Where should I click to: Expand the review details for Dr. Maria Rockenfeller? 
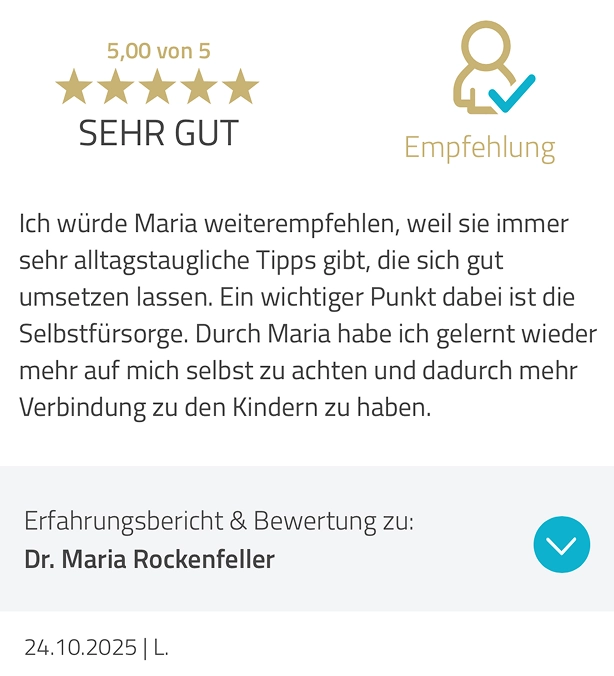(561, 544)
